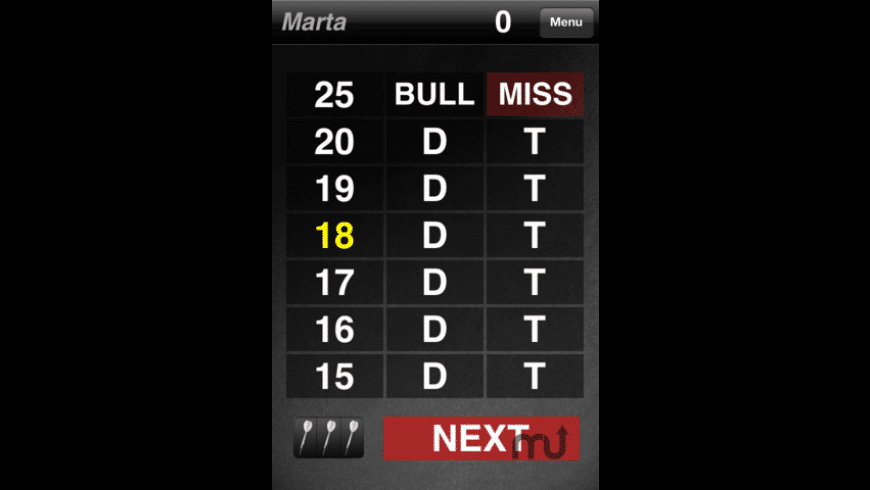Score a single 17

(334, 283)
